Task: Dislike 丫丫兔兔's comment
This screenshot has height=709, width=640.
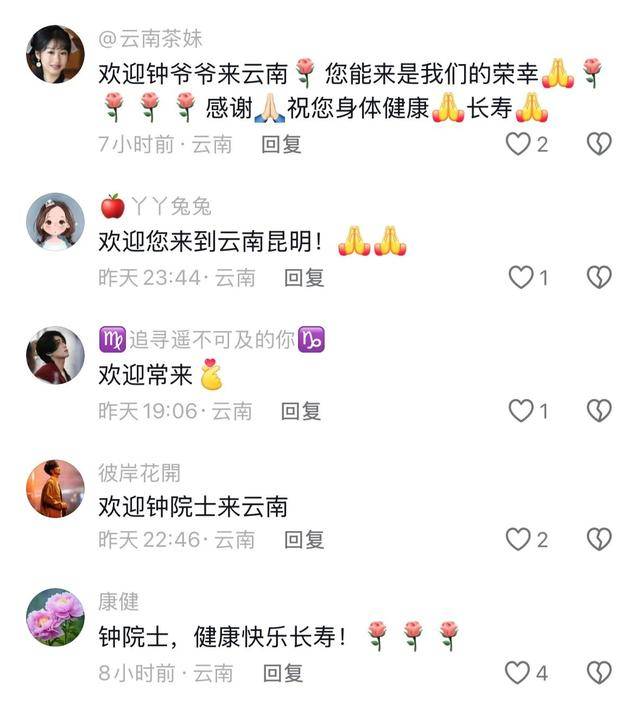Action: click(598, 277)
